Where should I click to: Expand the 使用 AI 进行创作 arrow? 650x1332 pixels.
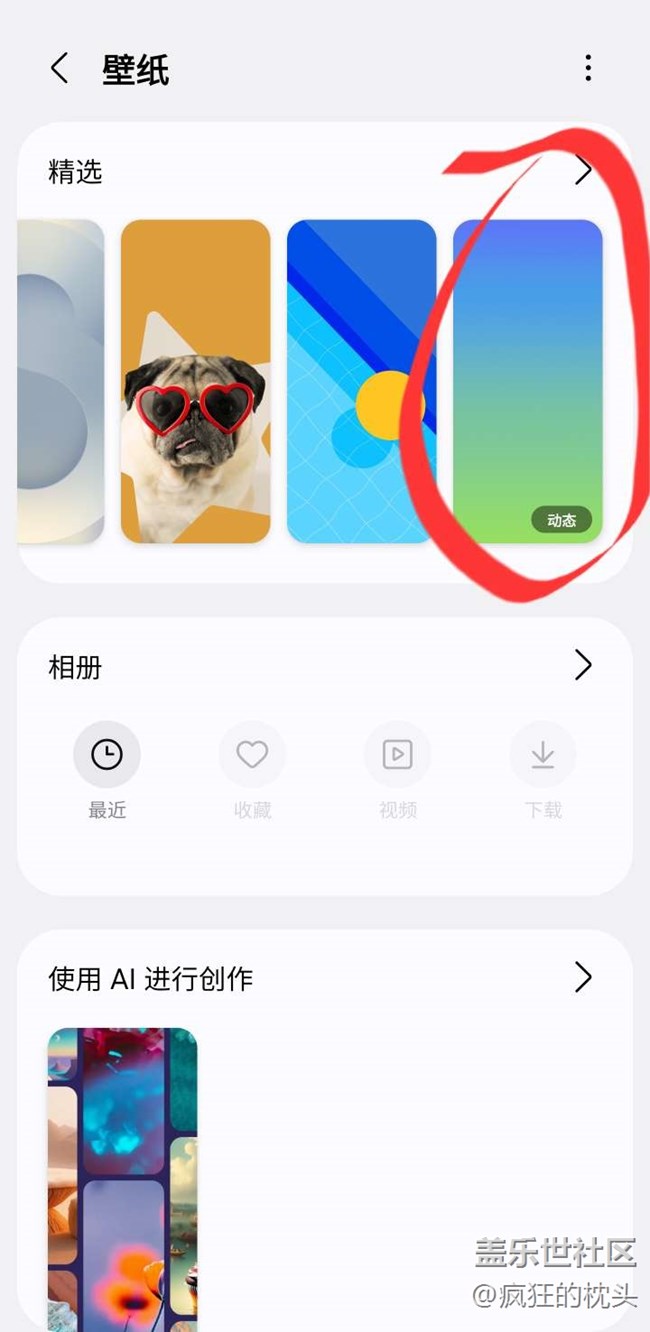pos(583,977)
